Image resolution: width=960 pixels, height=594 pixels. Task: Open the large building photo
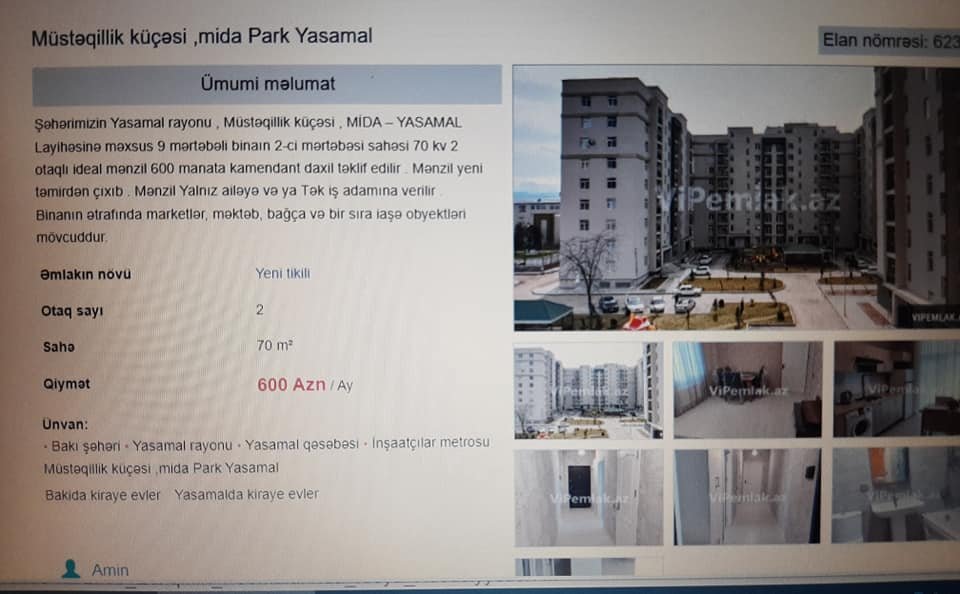tap(735, 198)
